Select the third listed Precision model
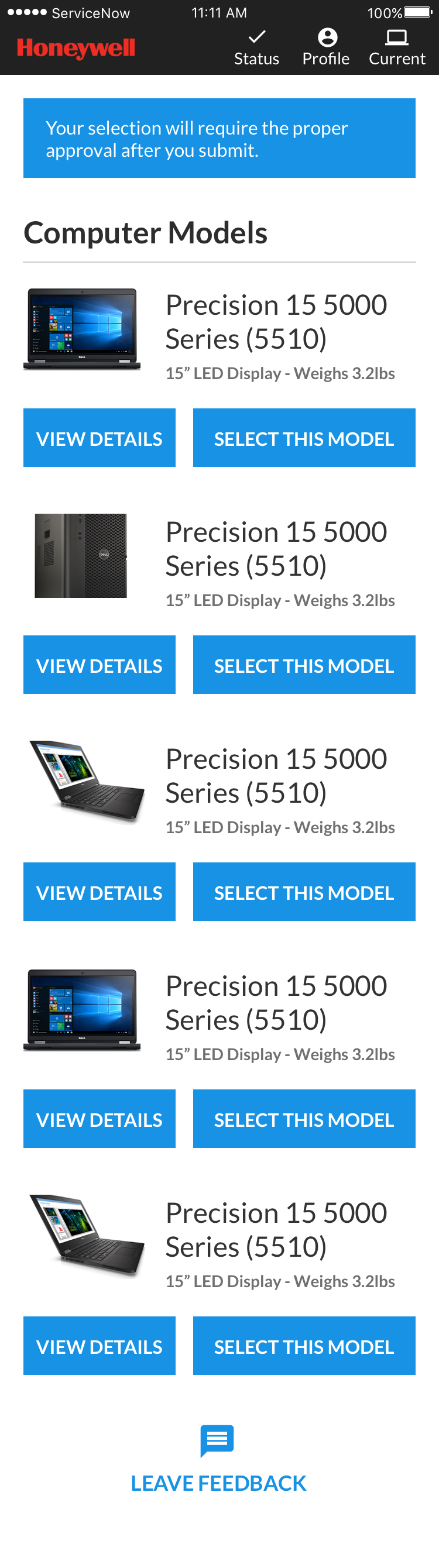The width and height of the screenshot is (439, 1568). point(304,892)
